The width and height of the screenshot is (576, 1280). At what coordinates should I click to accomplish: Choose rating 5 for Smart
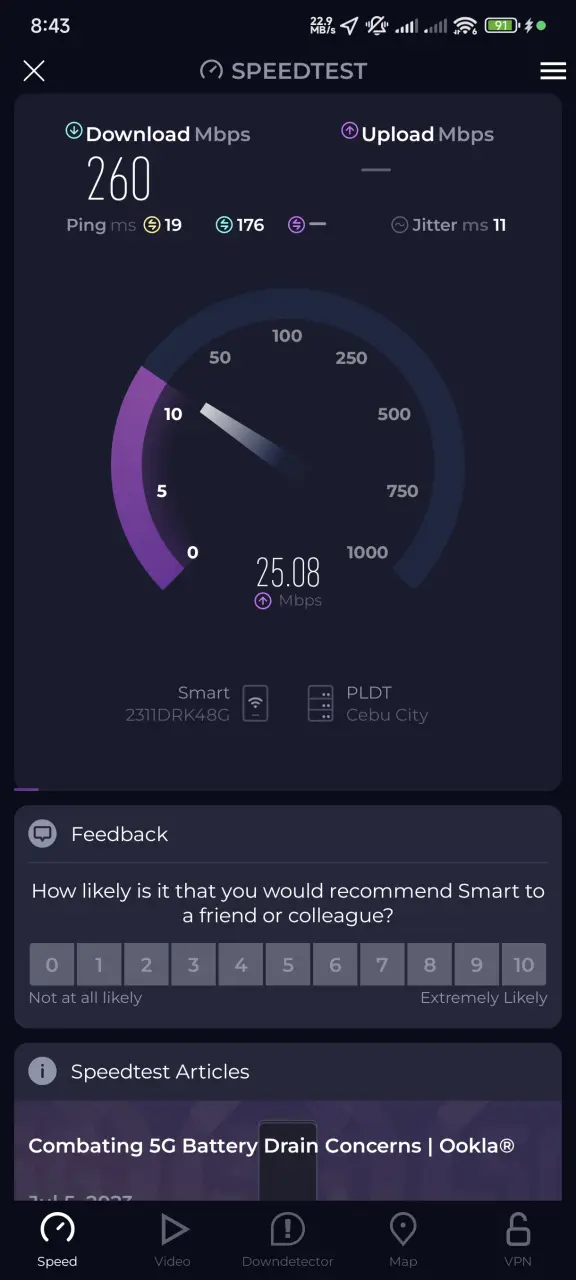click(288, 965)
